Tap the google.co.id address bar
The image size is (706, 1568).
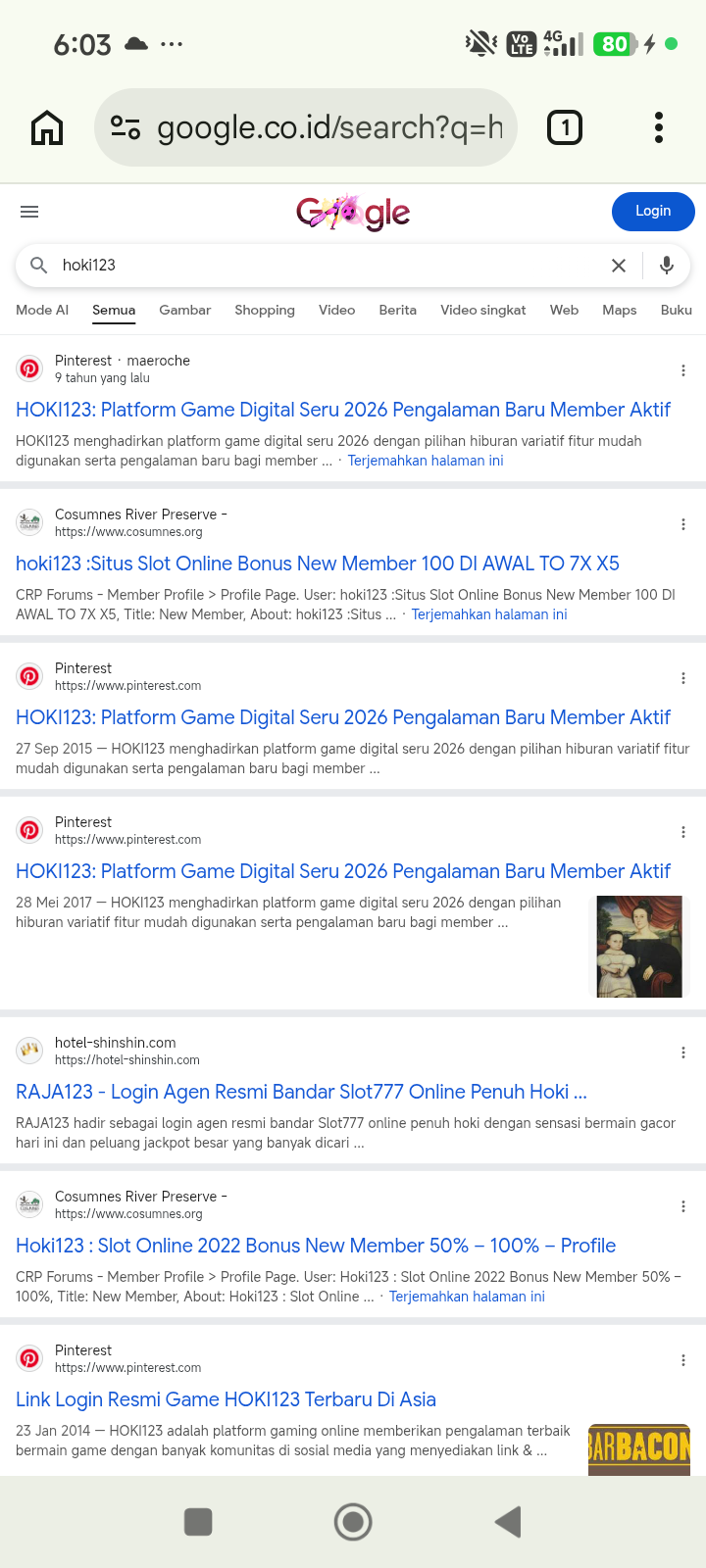pyautogui.click(x=306, y=127)
